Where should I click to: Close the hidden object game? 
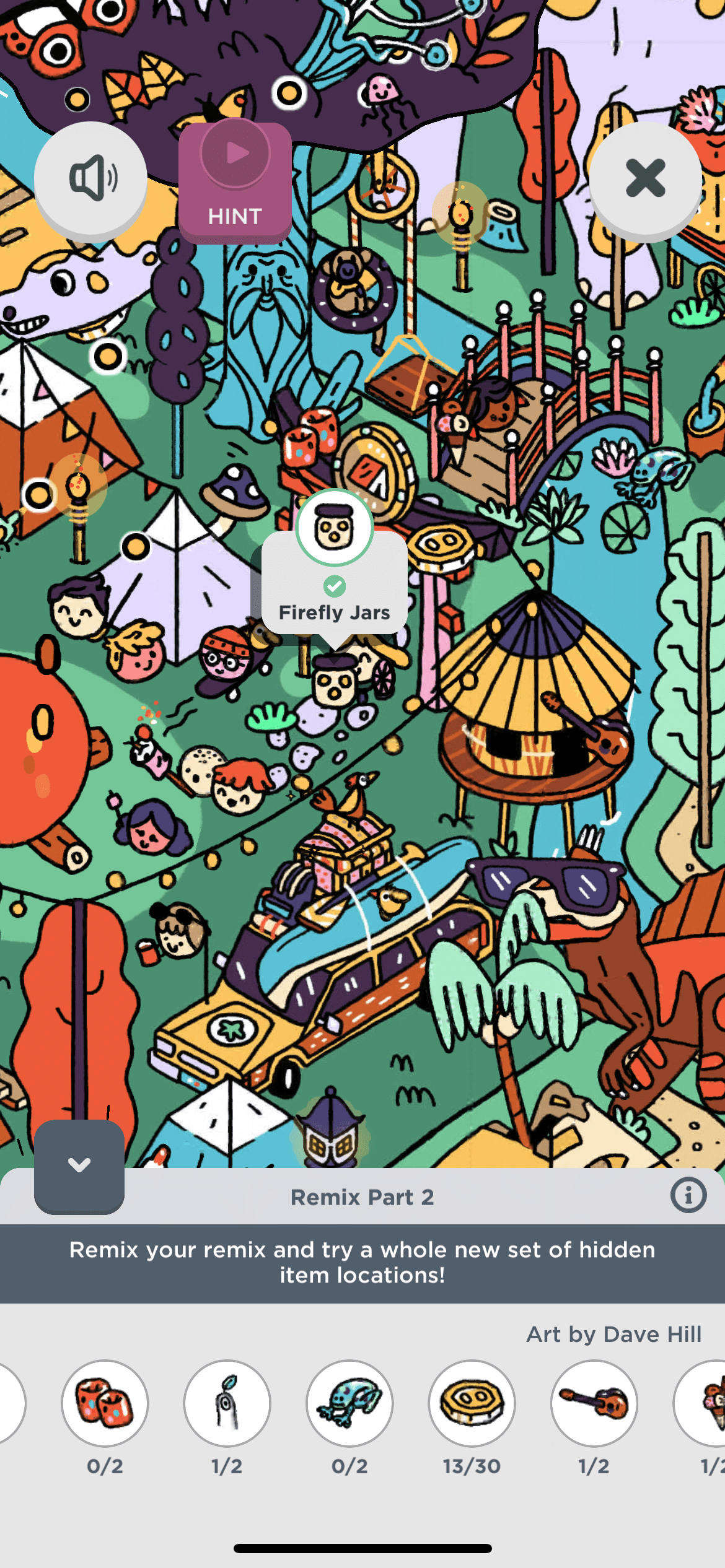point(645,178)
